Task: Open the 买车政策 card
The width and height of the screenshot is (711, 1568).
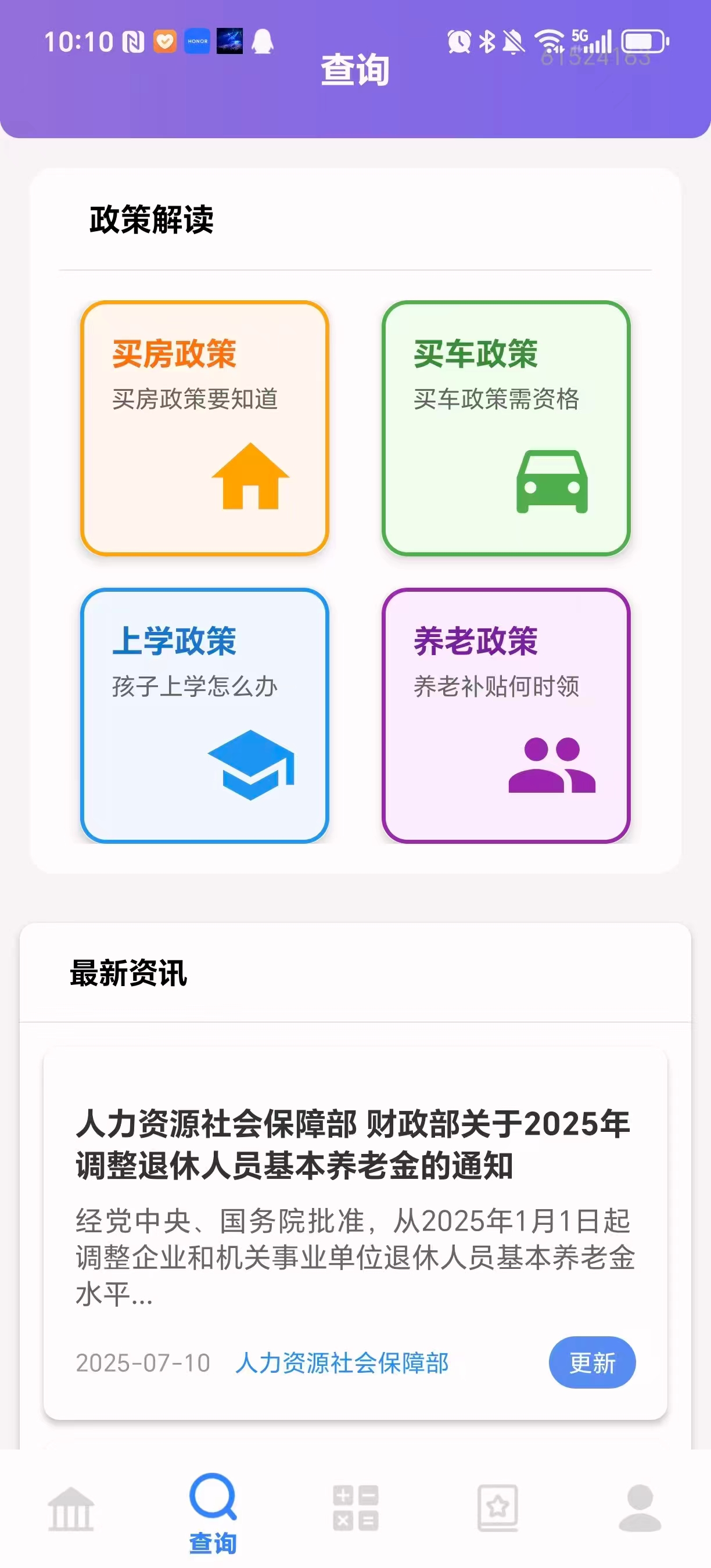Action: pos(506,428)
